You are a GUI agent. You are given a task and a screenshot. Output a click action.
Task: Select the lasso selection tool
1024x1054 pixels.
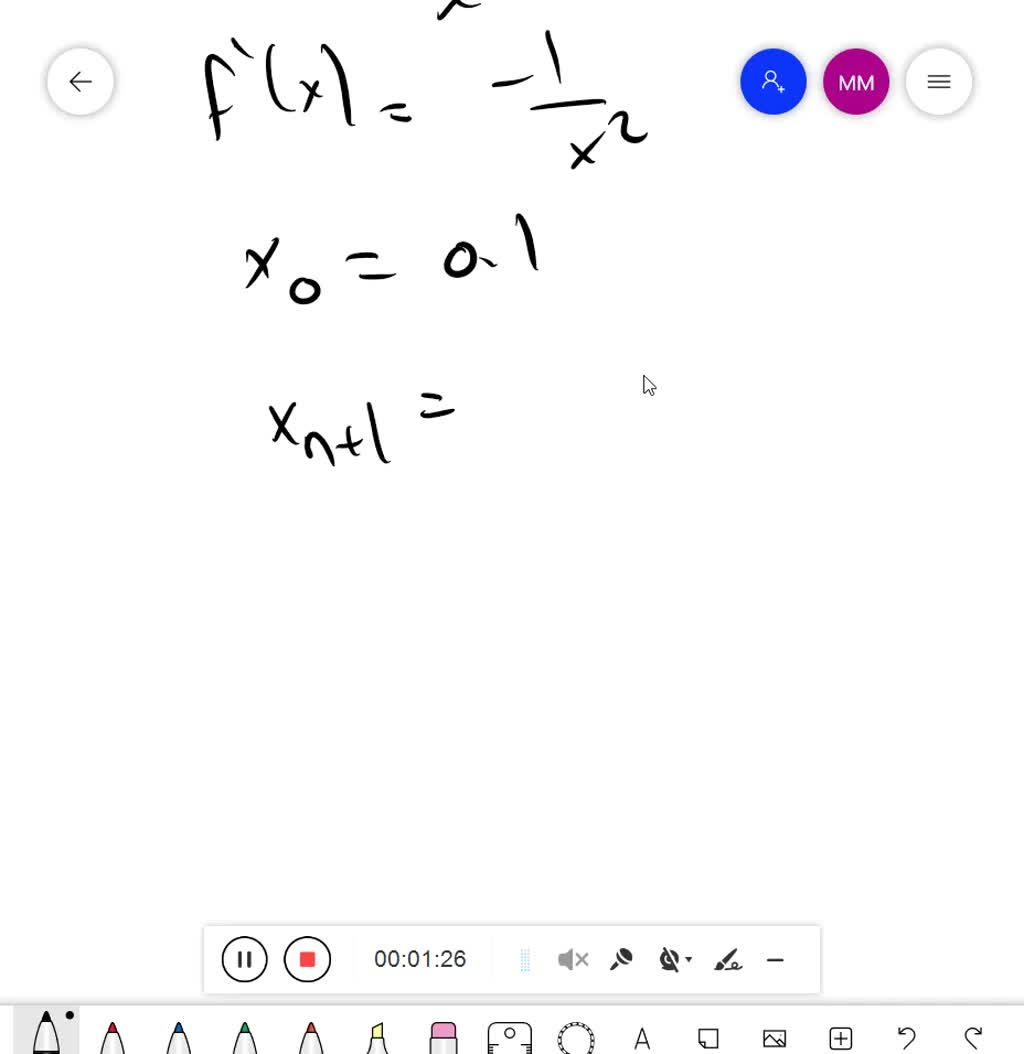tap(575, 1035)
